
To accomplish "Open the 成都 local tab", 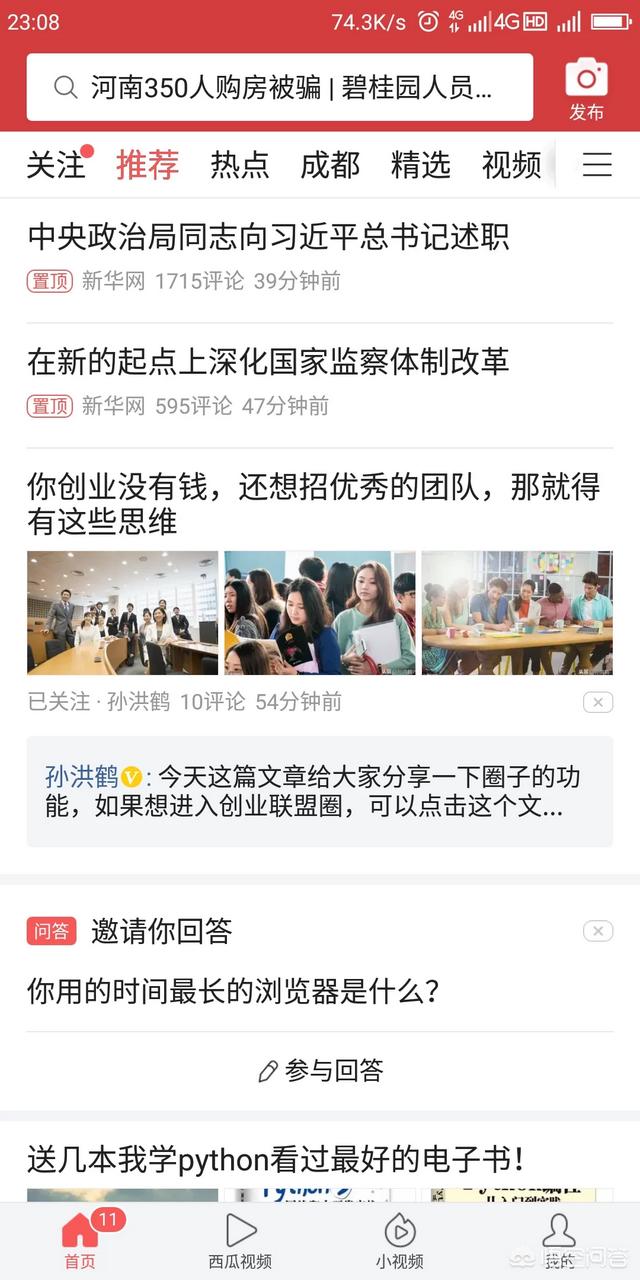I will [330, 165].
